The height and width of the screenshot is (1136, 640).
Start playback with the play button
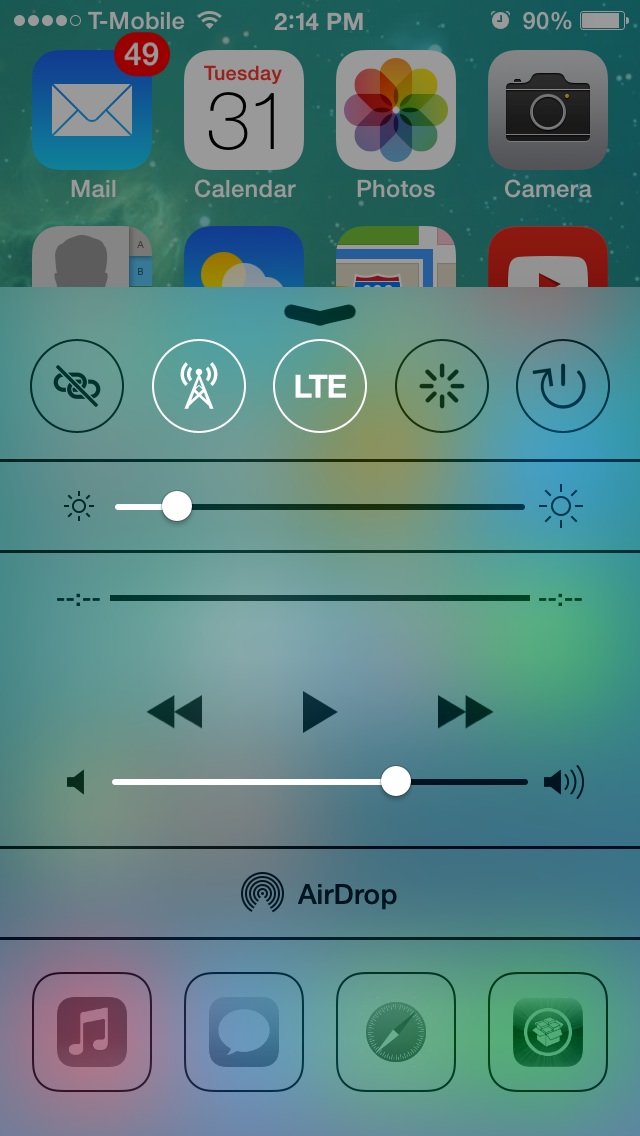pyautogui.click(x=320, y=711)
